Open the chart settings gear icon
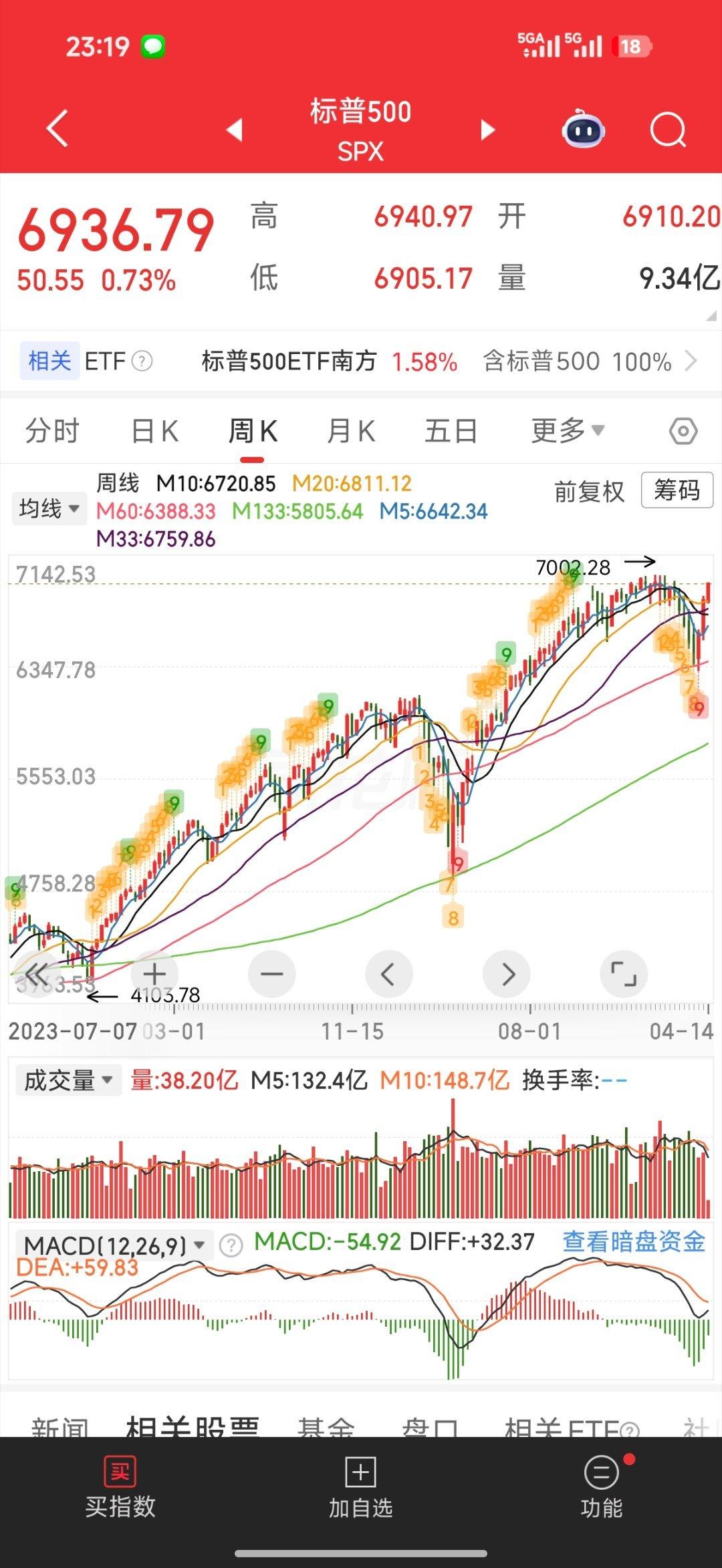 [x=683, y=430]
